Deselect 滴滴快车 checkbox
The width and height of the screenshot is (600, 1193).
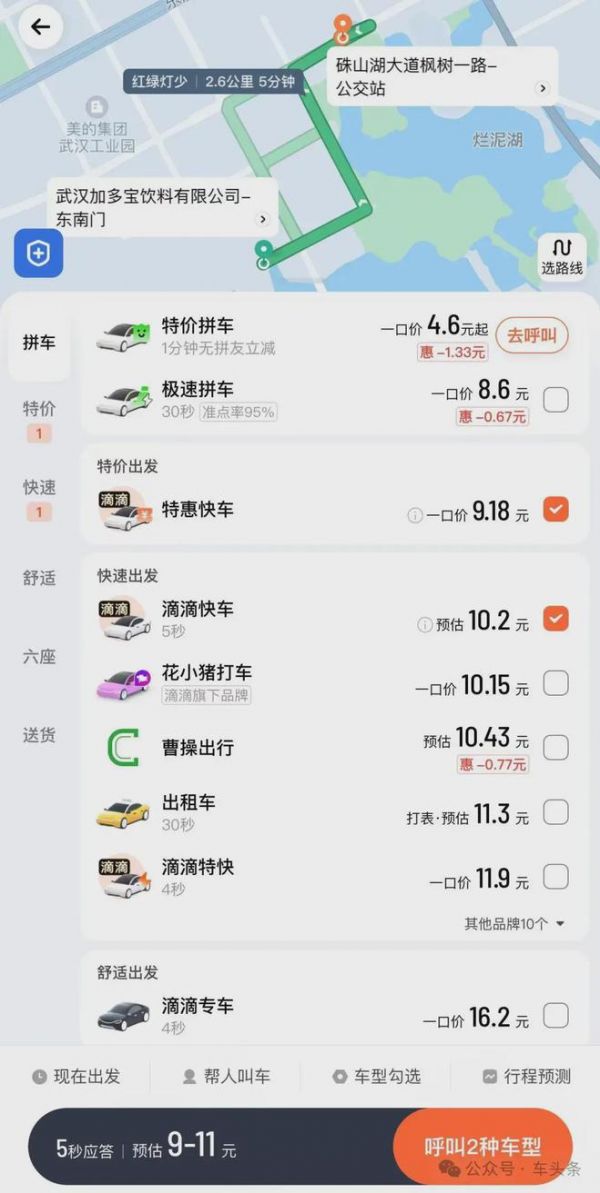click(556, 619)
